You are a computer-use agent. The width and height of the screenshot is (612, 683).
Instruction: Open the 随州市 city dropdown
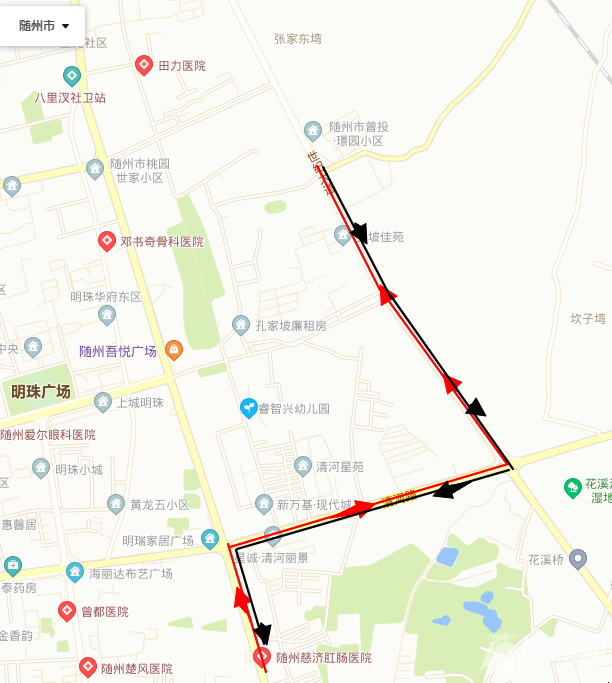coord(45,26)
